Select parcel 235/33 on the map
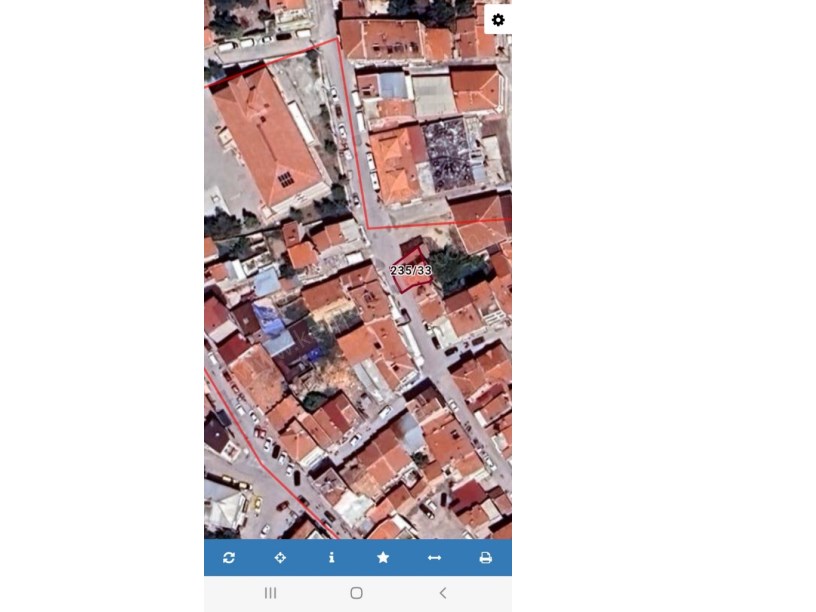This screenshot has height=612, width=816. [411, 270]
